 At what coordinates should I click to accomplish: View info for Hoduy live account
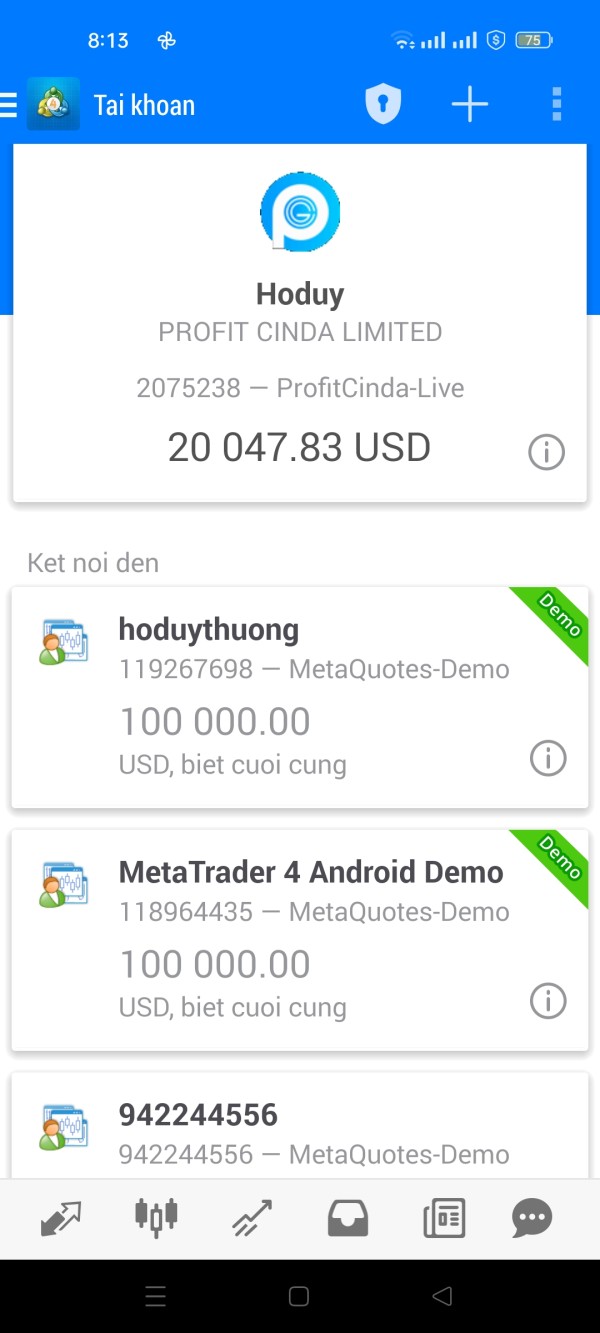click(x=546, y=453)
